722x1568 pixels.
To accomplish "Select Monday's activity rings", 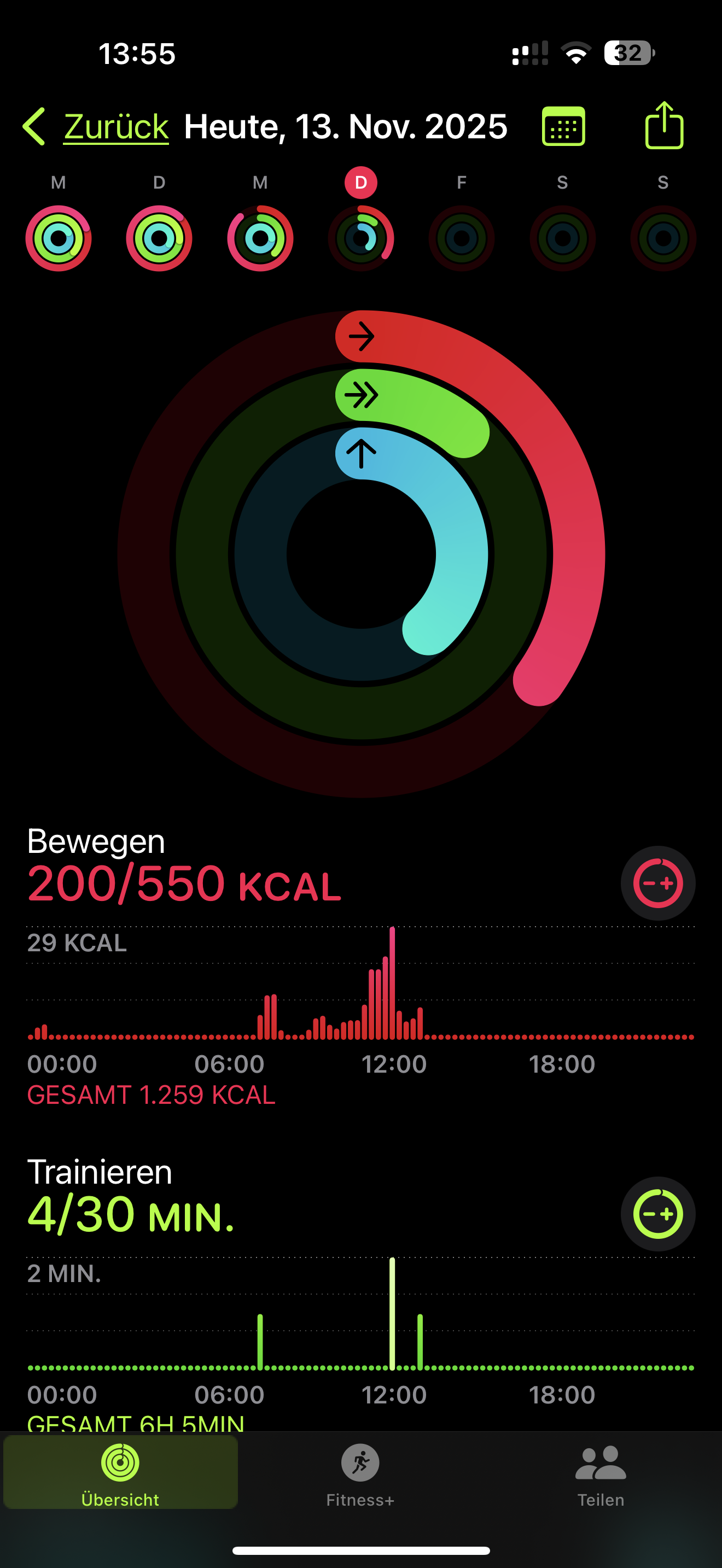I will coord(59,238).
